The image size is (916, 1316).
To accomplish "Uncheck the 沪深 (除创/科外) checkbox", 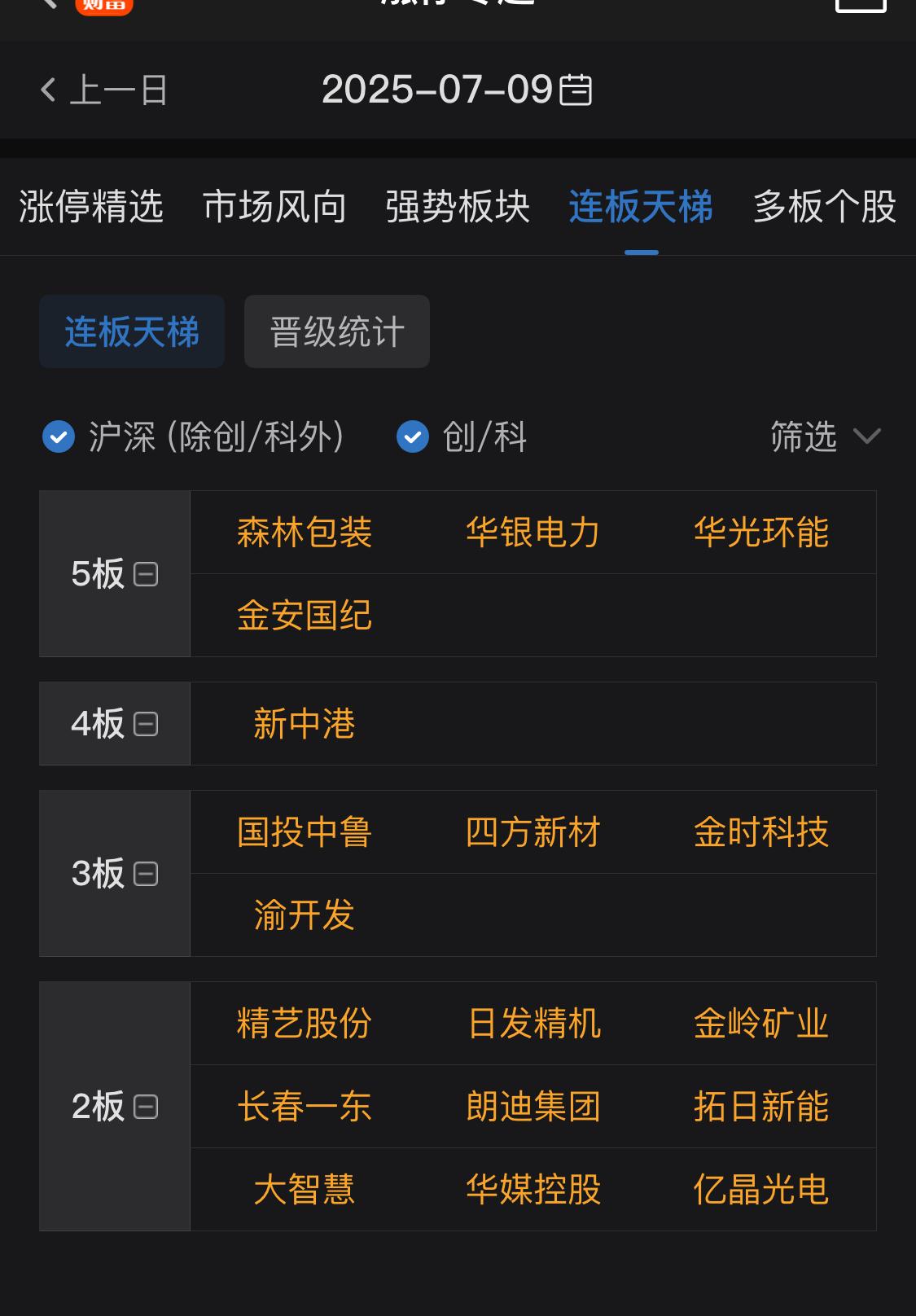I will [57, 437].
